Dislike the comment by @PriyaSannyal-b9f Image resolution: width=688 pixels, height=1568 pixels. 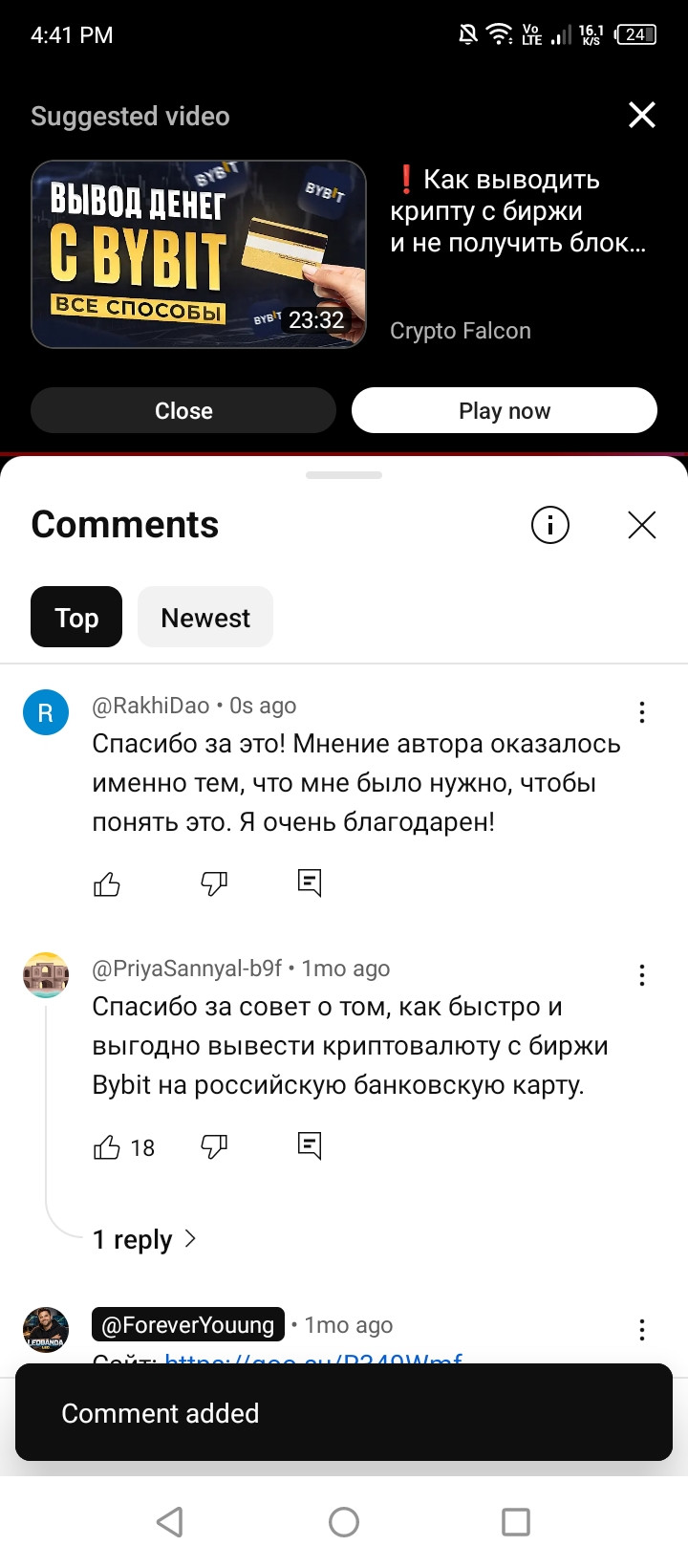click(214, 1147)
